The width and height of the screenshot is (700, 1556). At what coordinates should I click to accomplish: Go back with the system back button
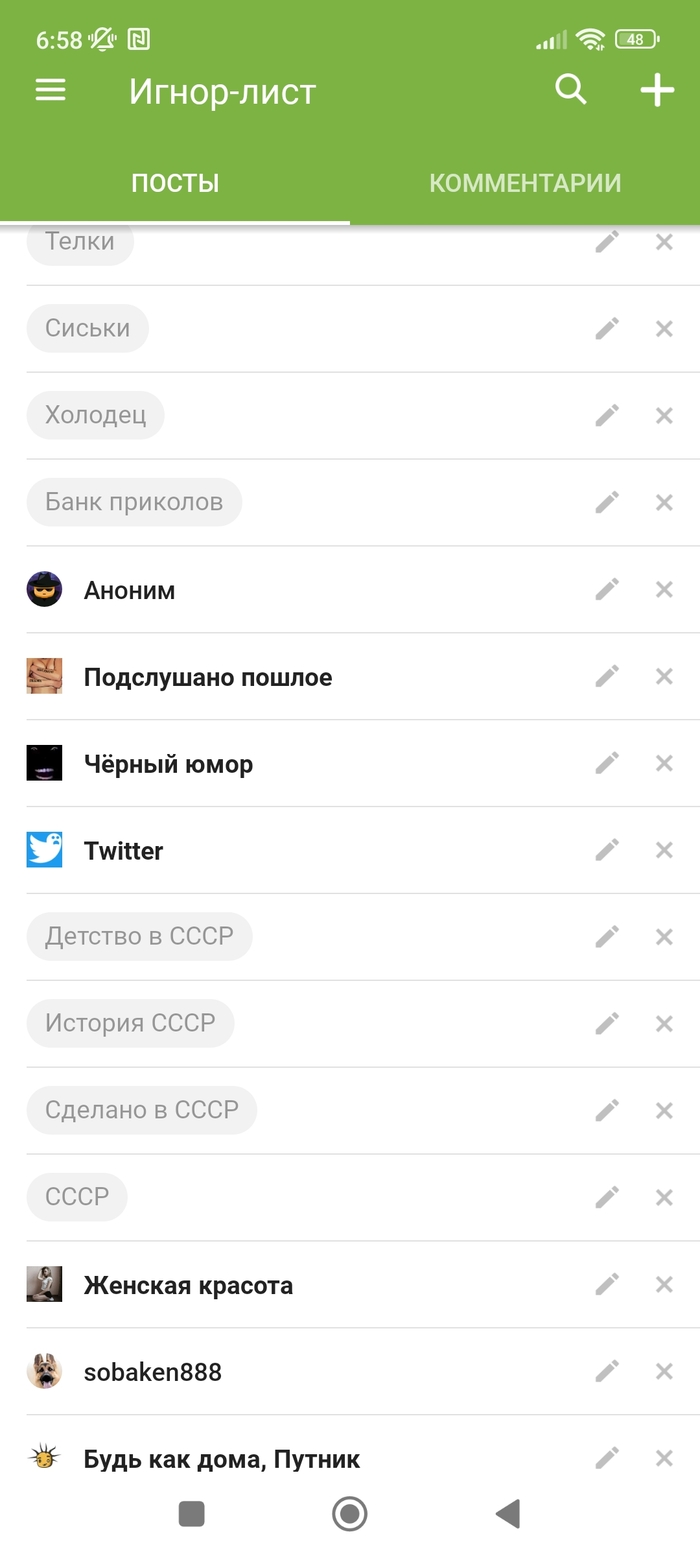(x=508, y=1514)
